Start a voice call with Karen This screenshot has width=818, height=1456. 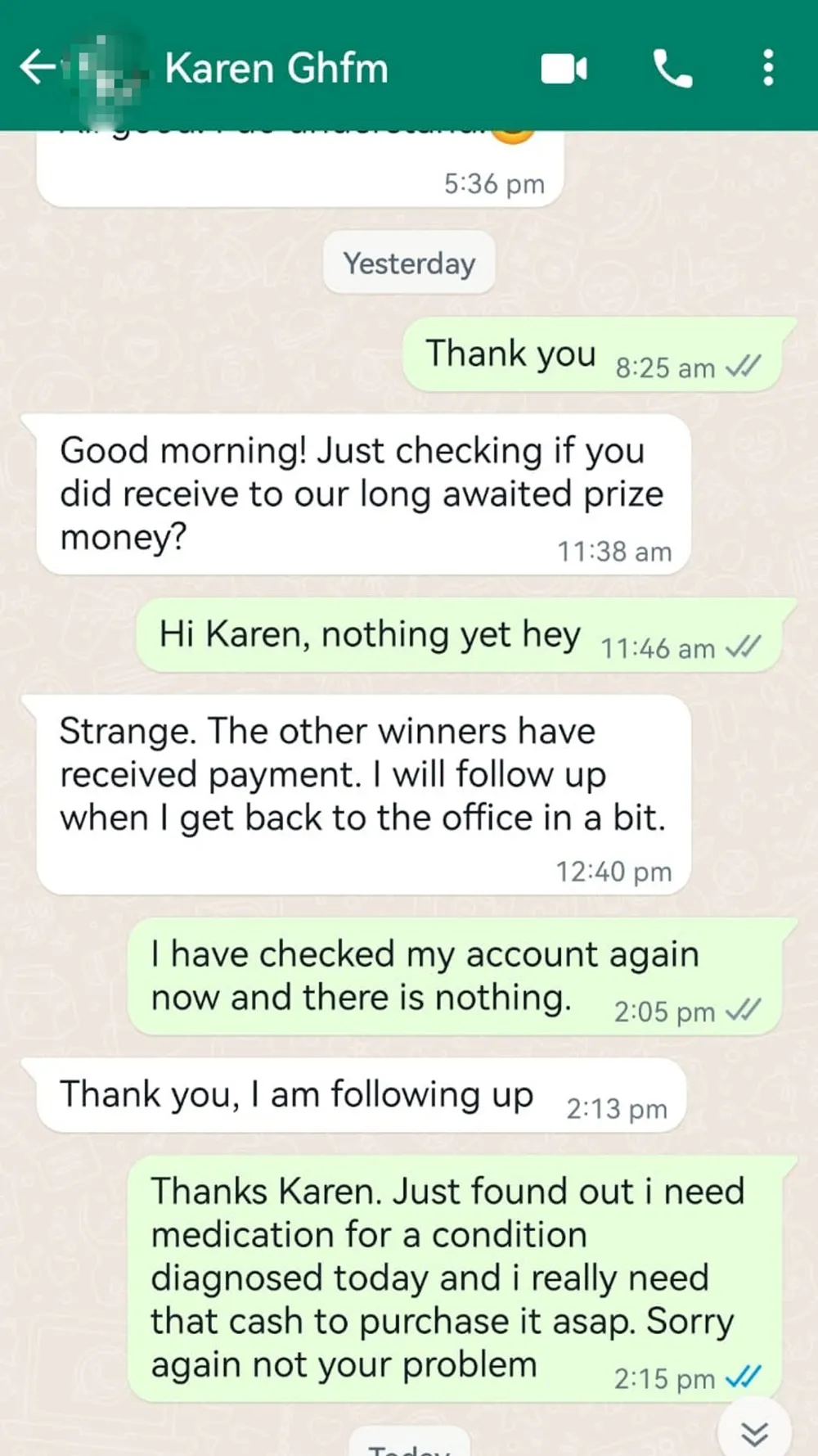(672, 69)
